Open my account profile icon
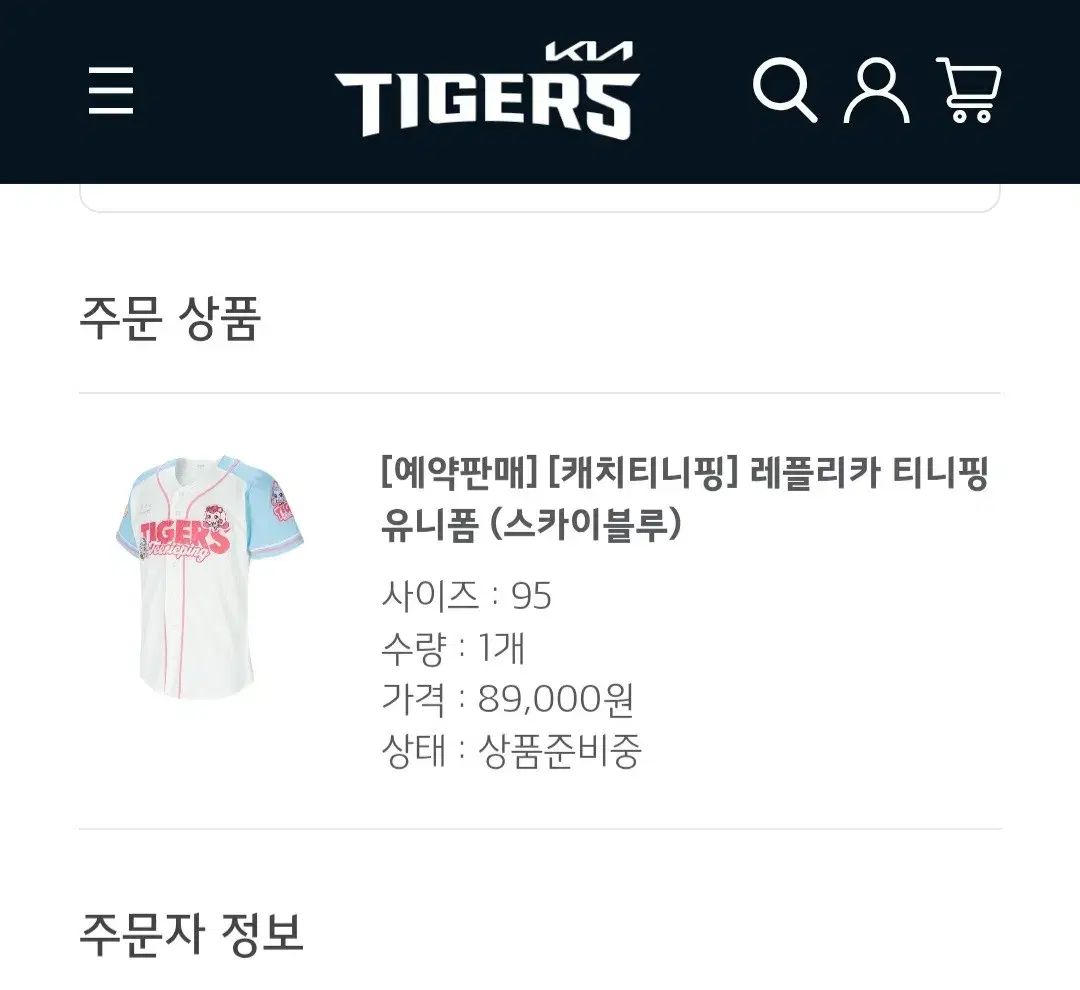Screen dimensions: 1080x990 click(876, 91)
